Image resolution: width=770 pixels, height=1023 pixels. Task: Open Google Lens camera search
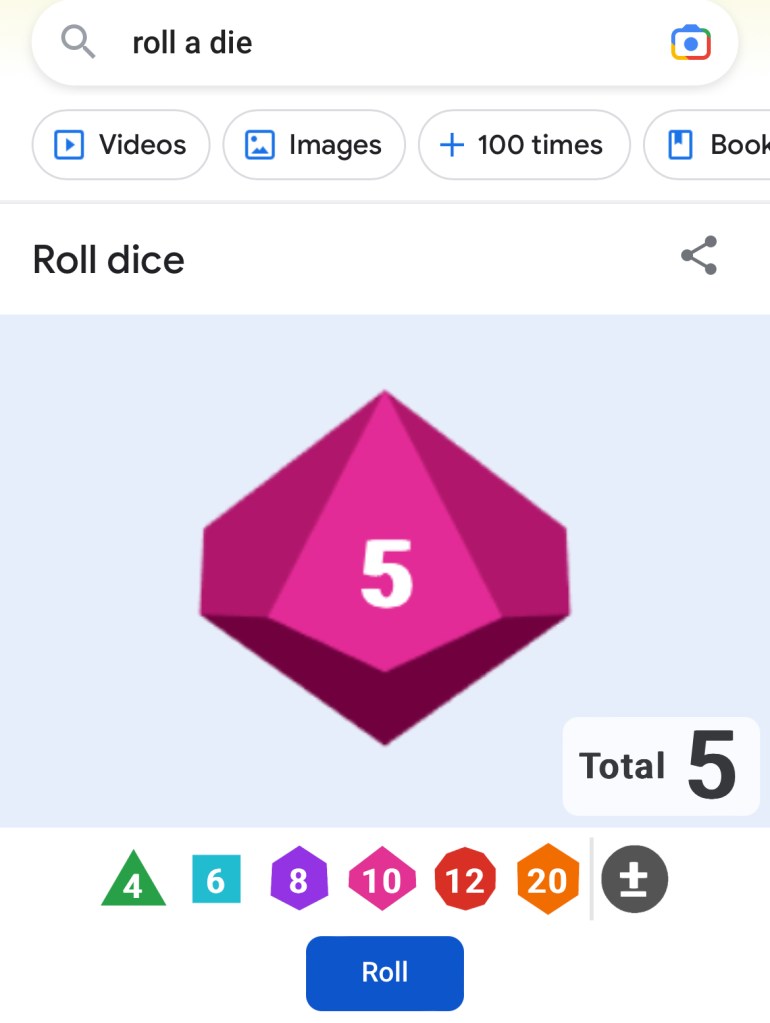point(690,43)
